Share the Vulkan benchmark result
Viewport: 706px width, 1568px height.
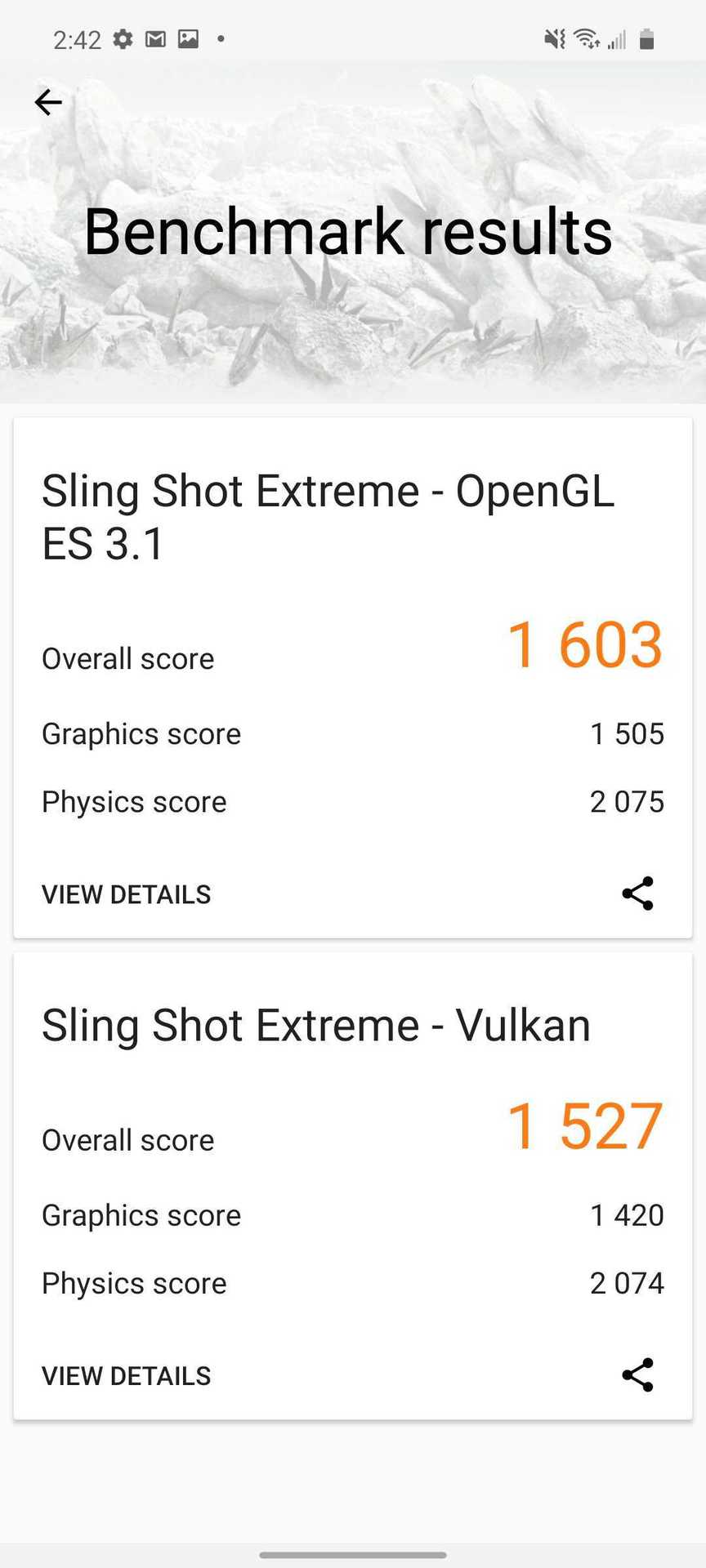[x=637, y=1375]
